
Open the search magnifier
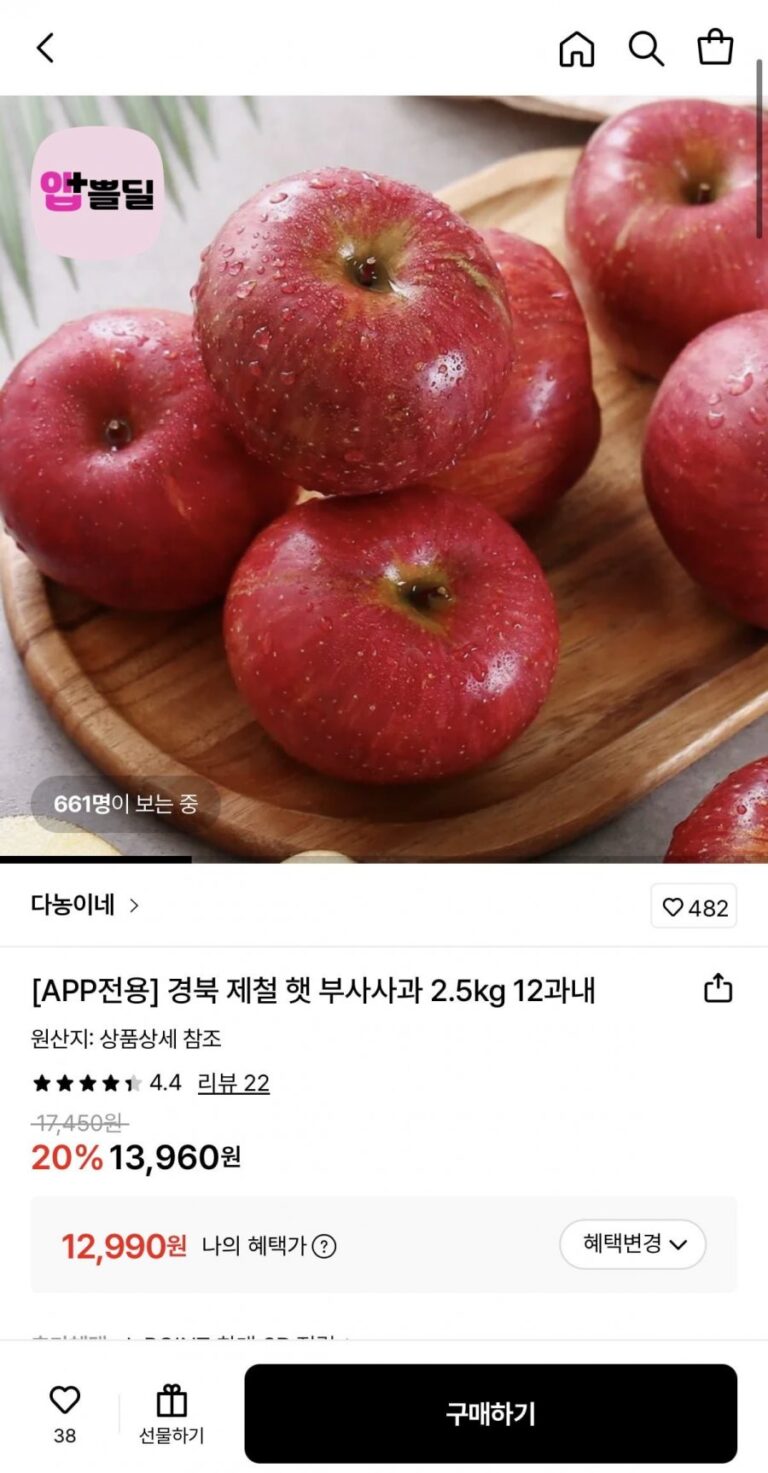pos(646,48)
